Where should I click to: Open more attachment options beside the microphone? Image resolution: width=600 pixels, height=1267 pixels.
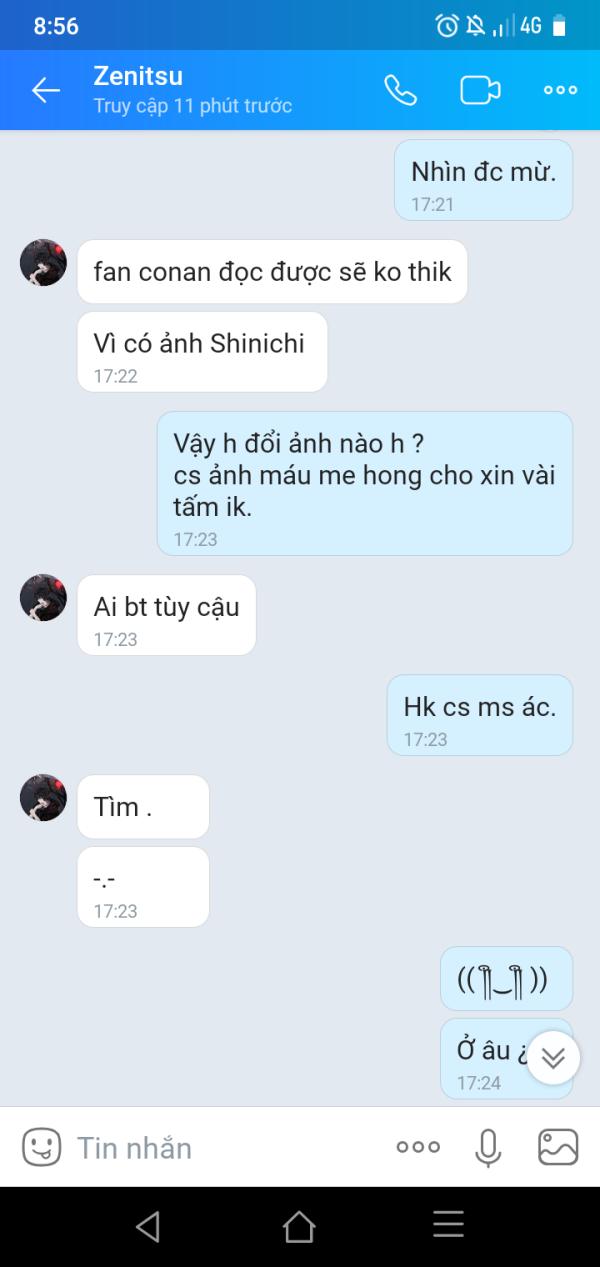point(418,1147)
